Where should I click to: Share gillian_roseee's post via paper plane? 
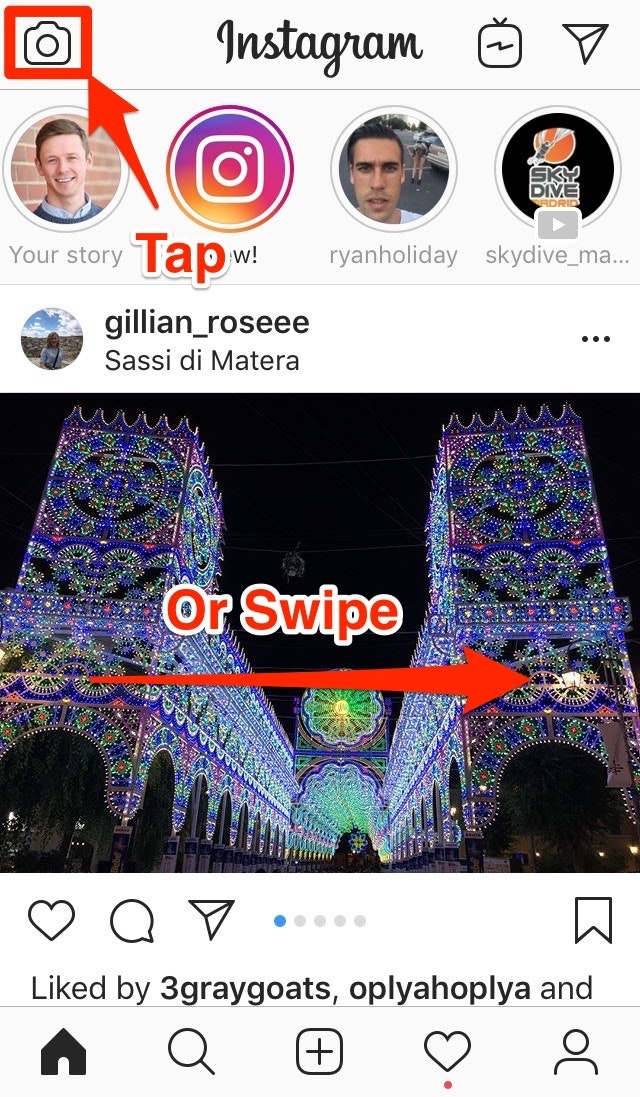coord(211,919)
